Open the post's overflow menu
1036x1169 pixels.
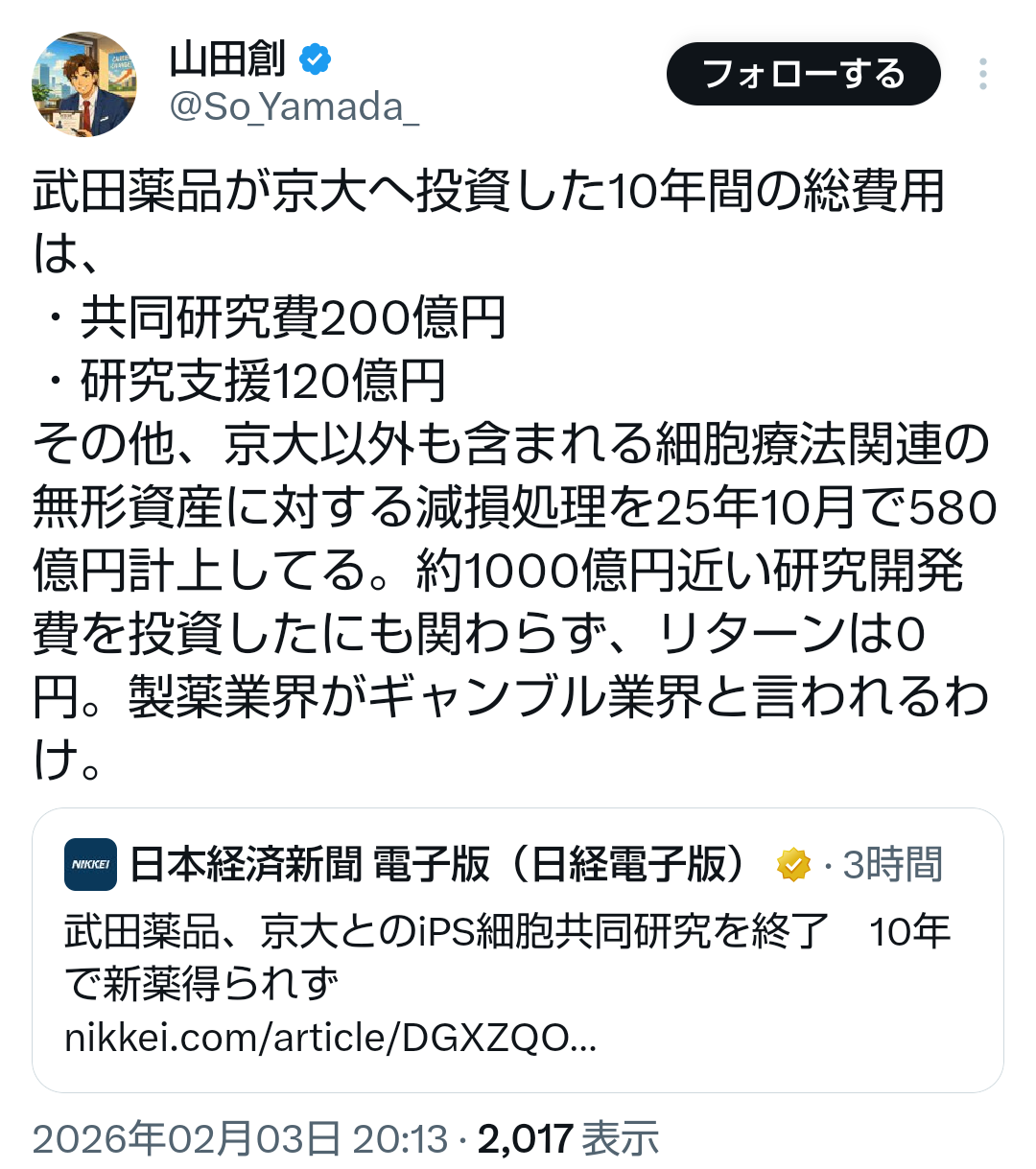point(982,74)
